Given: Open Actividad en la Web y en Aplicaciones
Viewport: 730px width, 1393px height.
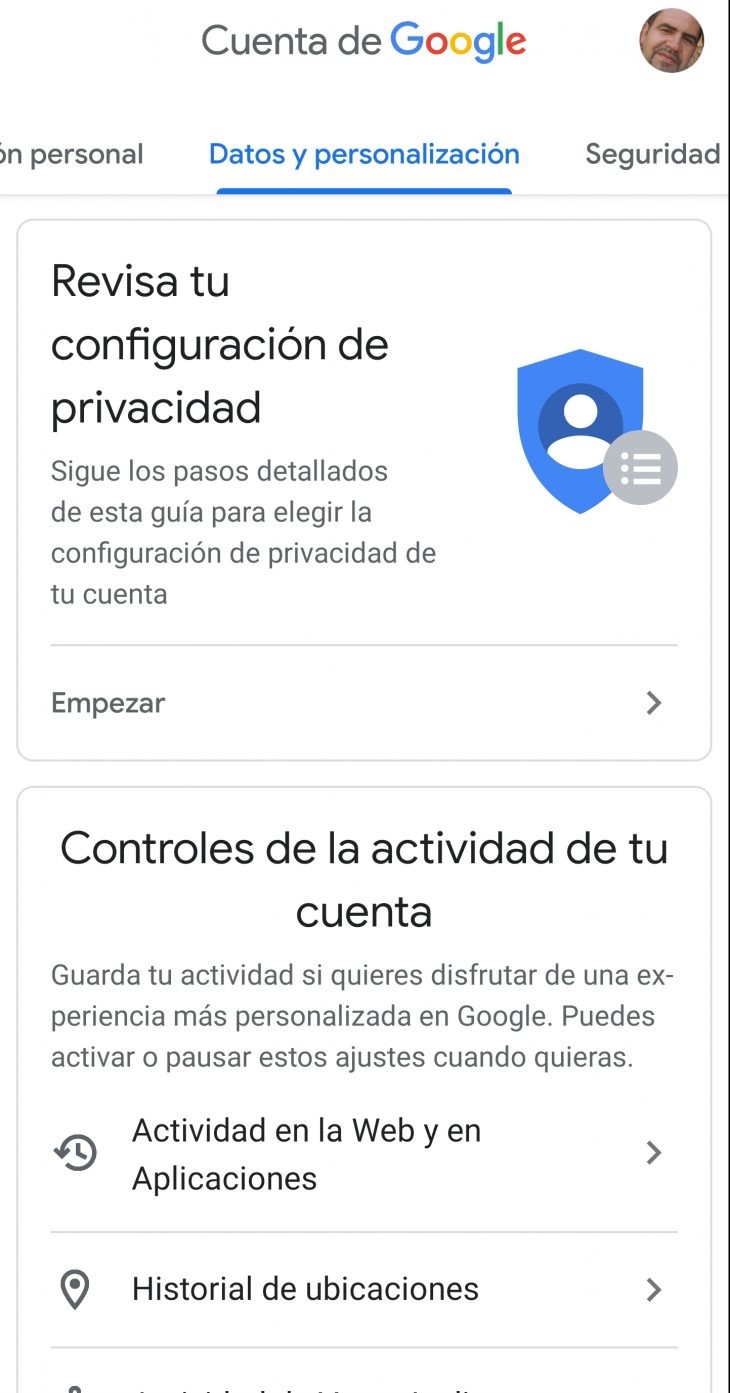Looking at the screenshot, I should coord(364,1154).
